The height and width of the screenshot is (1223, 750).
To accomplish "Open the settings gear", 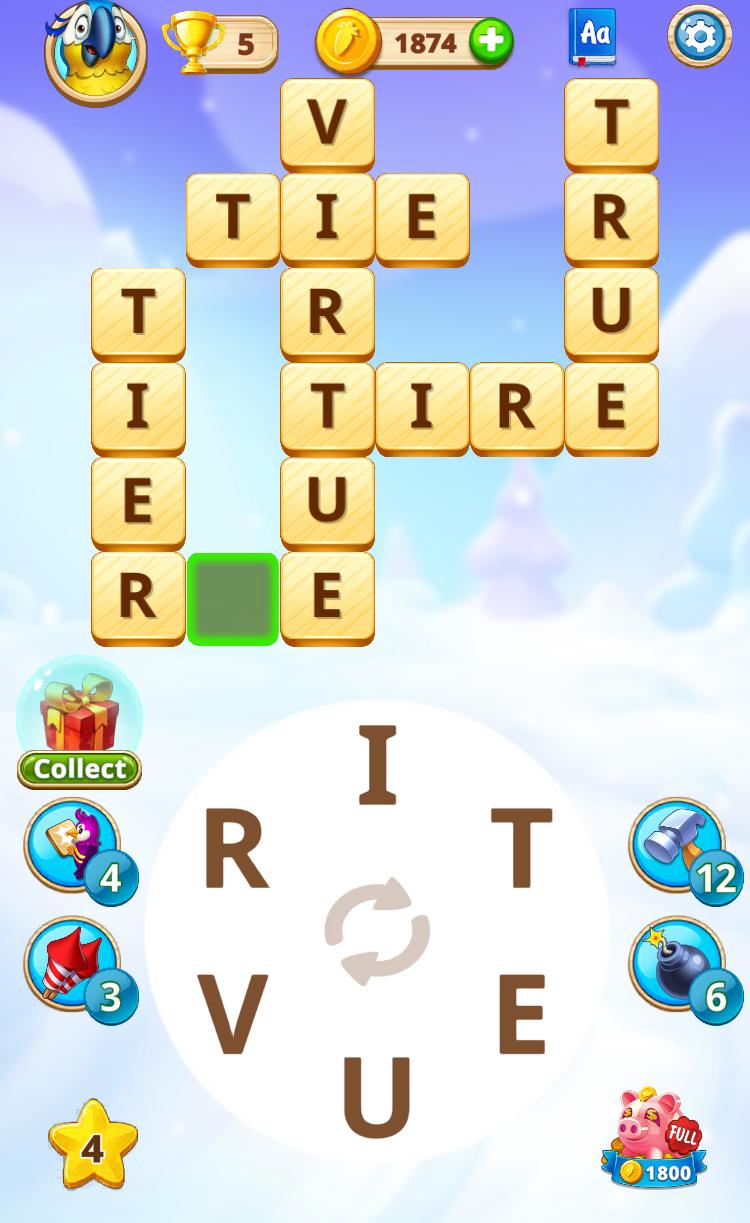I will tap(699, 37).
